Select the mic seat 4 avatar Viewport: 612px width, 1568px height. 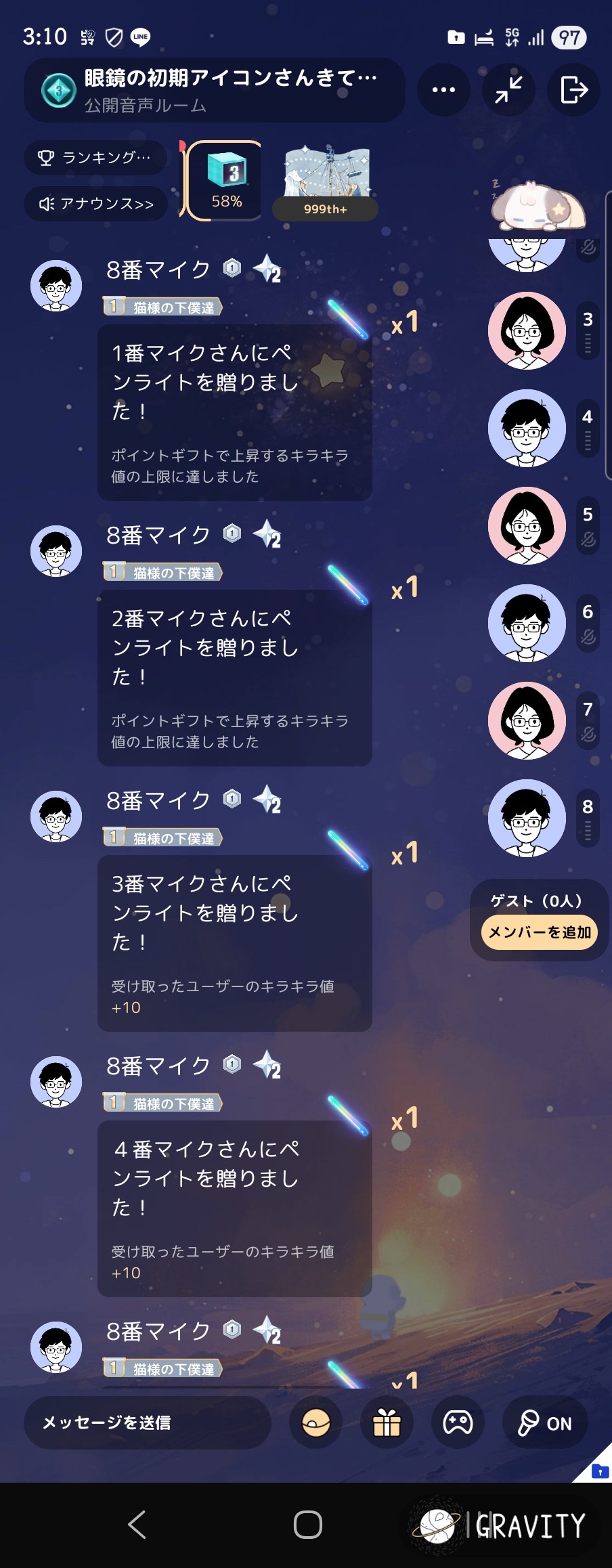pyautogui.click(x=527, y=429)
